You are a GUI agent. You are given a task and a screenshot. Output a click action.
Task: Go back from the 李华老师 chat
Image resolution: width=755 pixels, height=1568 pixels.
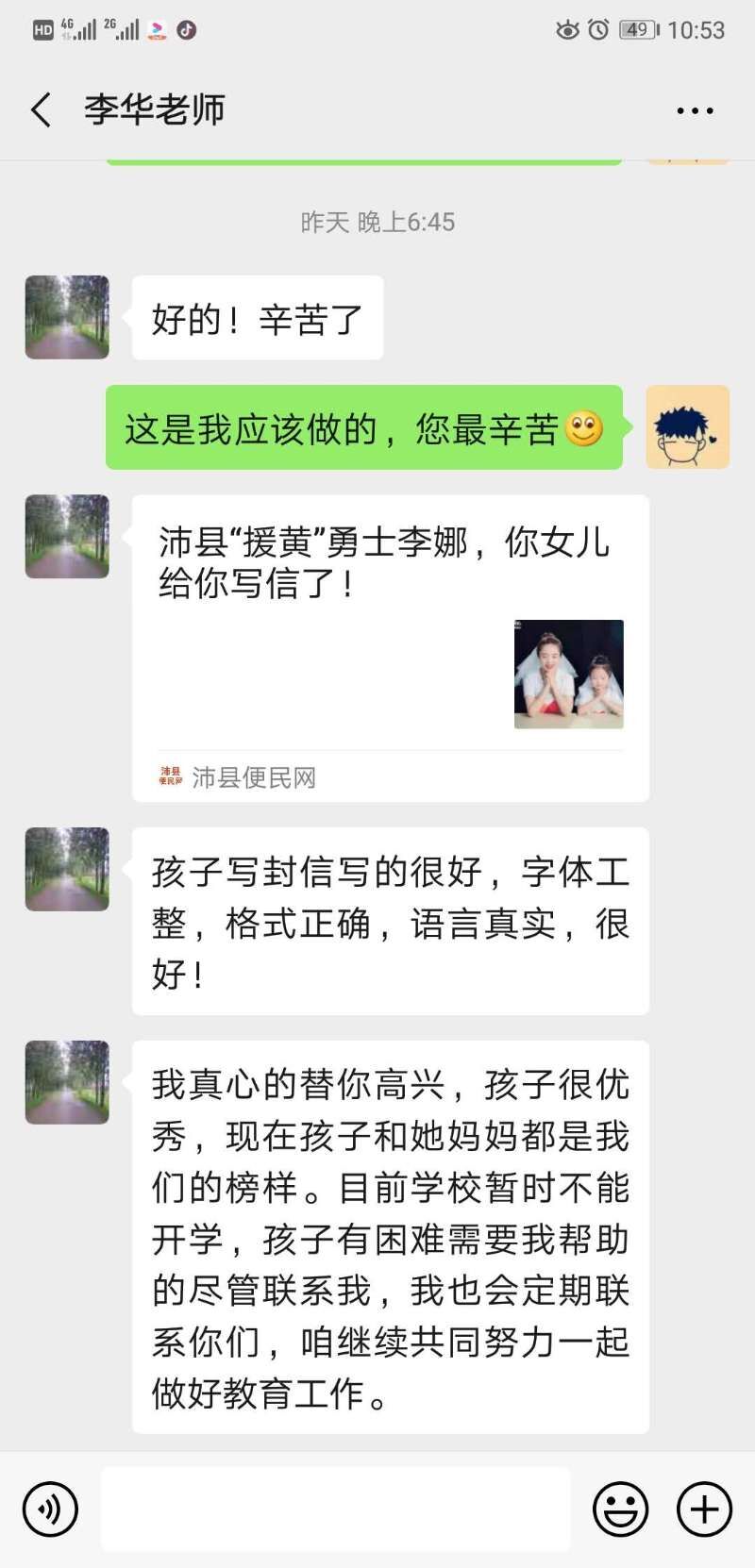click(42, 110)
